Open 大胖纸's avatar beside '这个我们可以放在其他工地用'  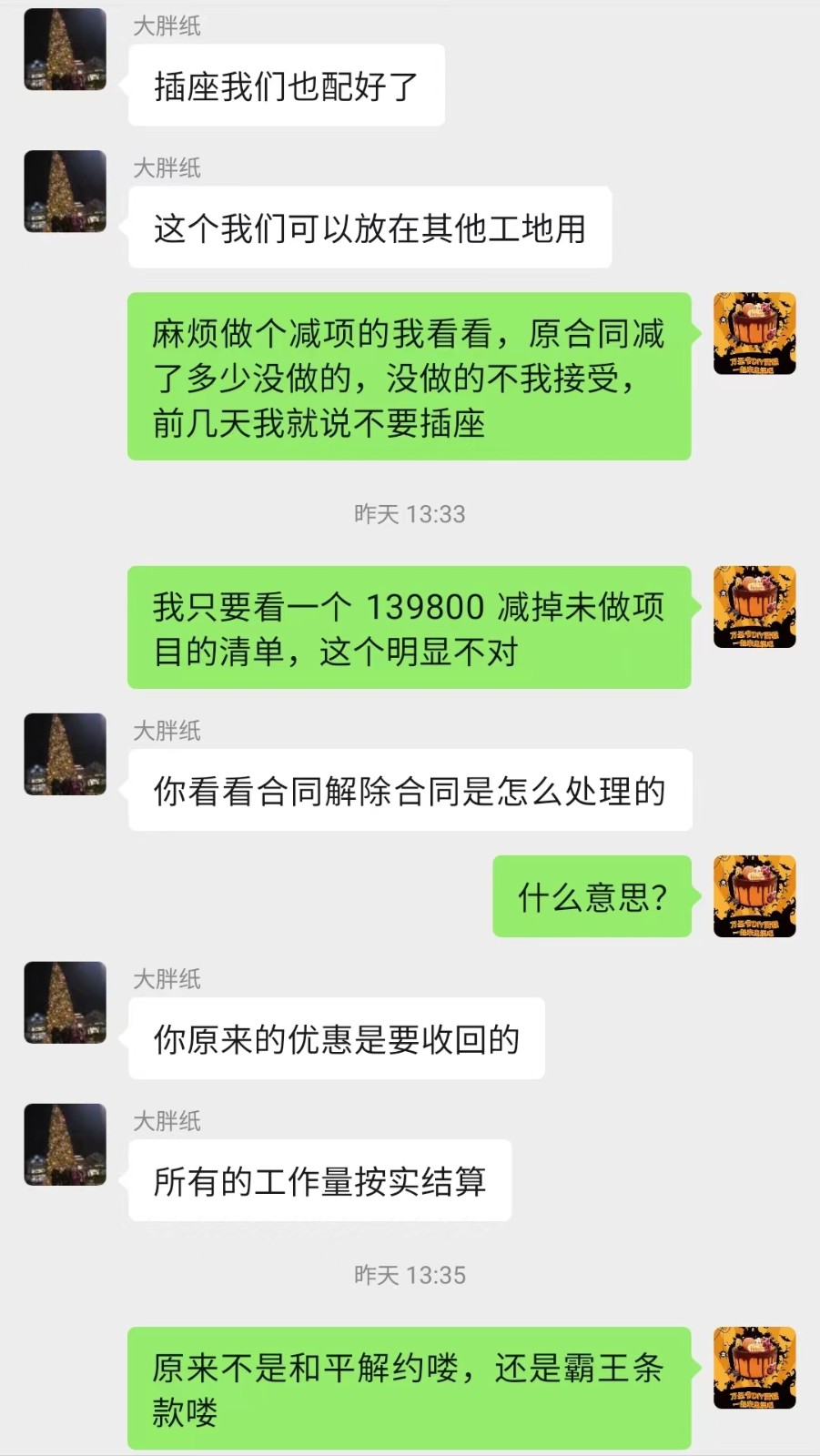[x=65, y=191]
